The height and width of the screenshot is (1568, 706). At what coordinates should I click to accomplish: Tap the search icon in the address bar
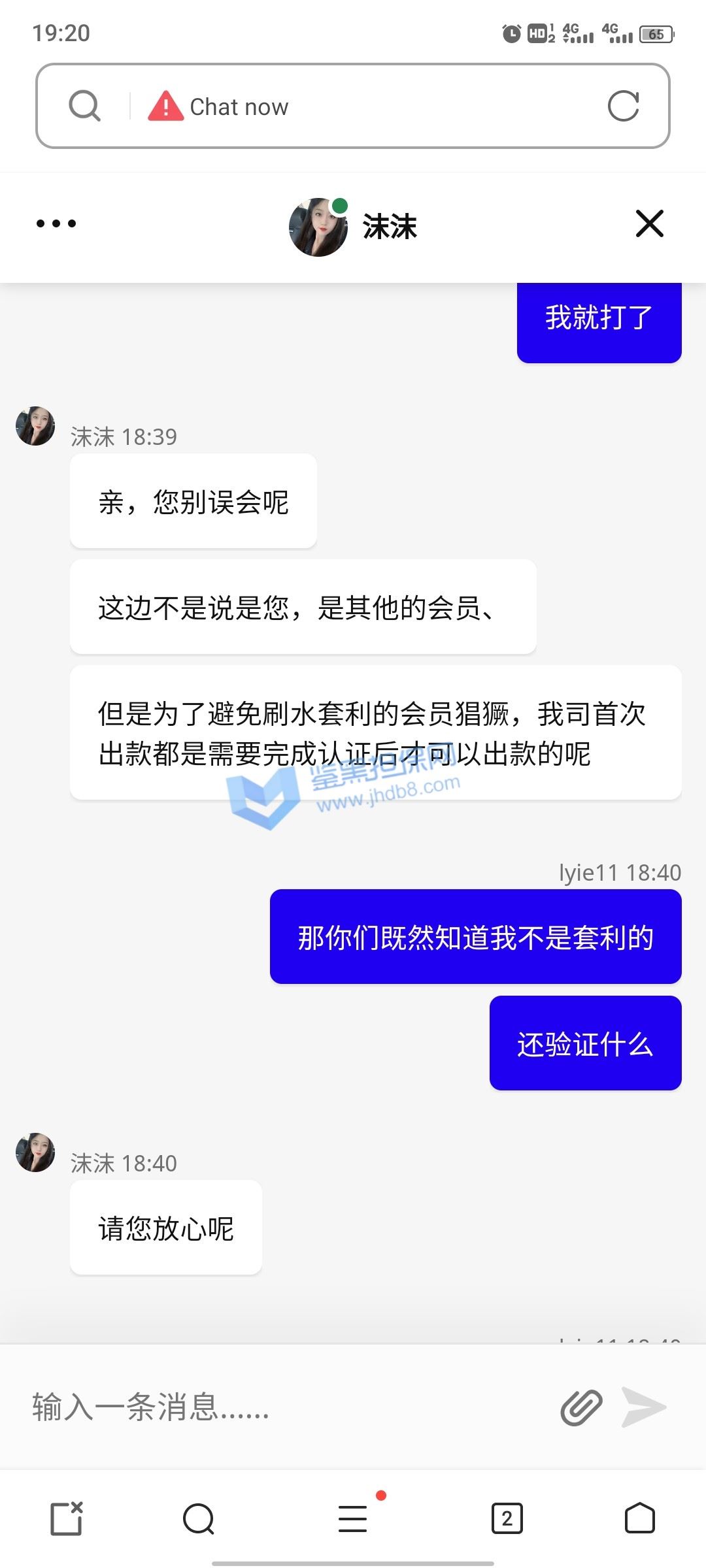click(x=84, y=106)
